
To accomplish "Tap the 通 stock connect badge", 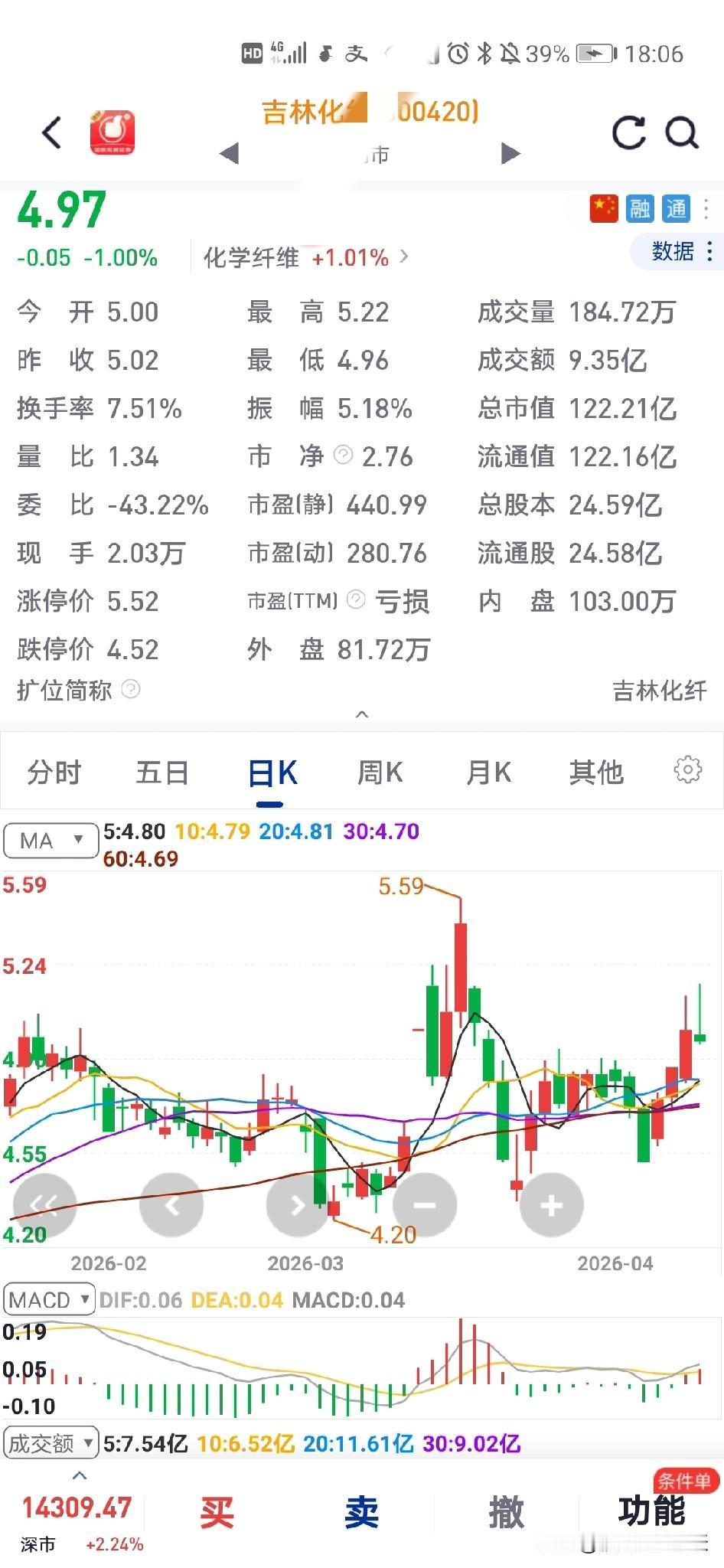I will point(677,208).
